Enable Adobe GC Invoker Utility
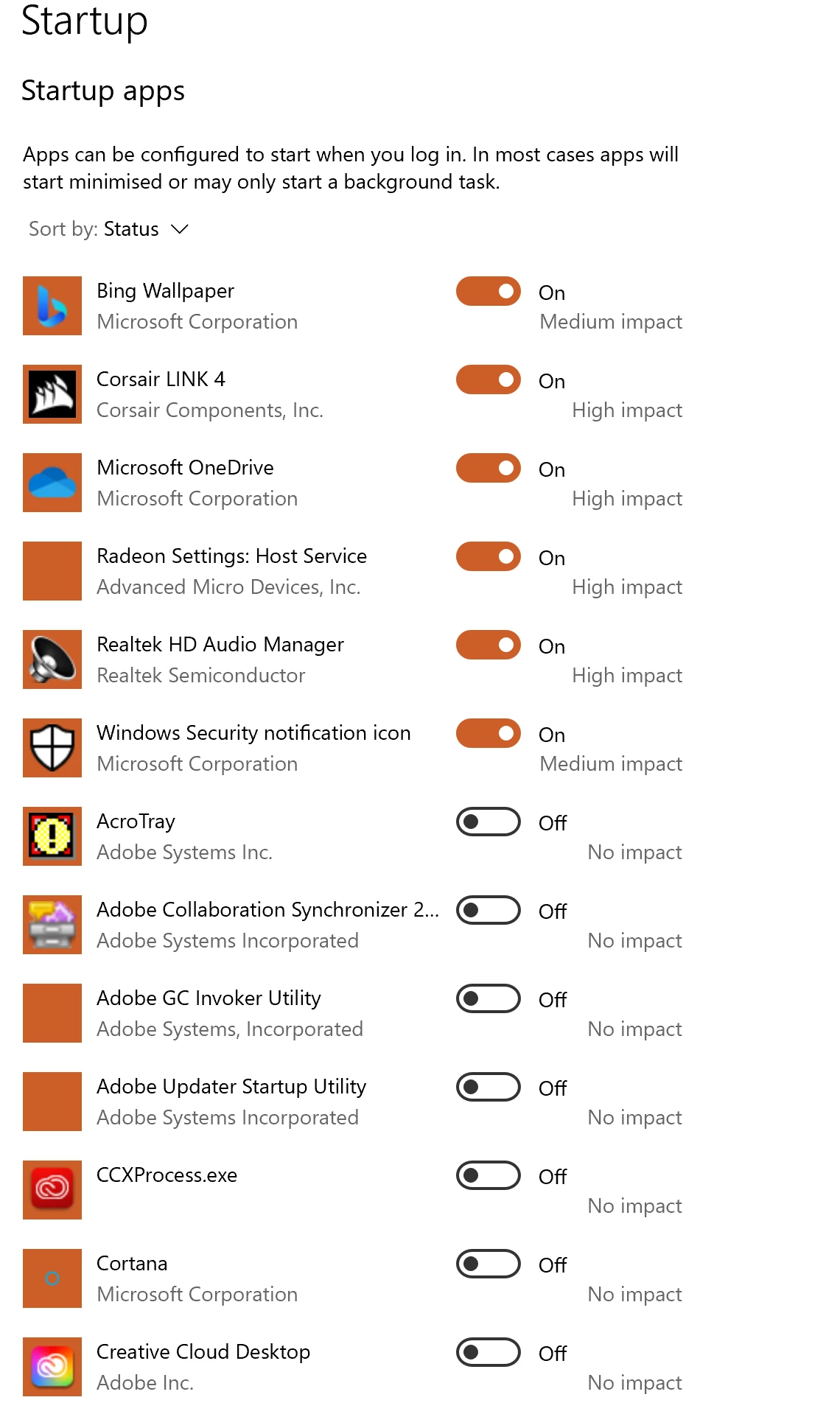The width and height of the screenshot is (840, 1414). (x=488, y=998)
